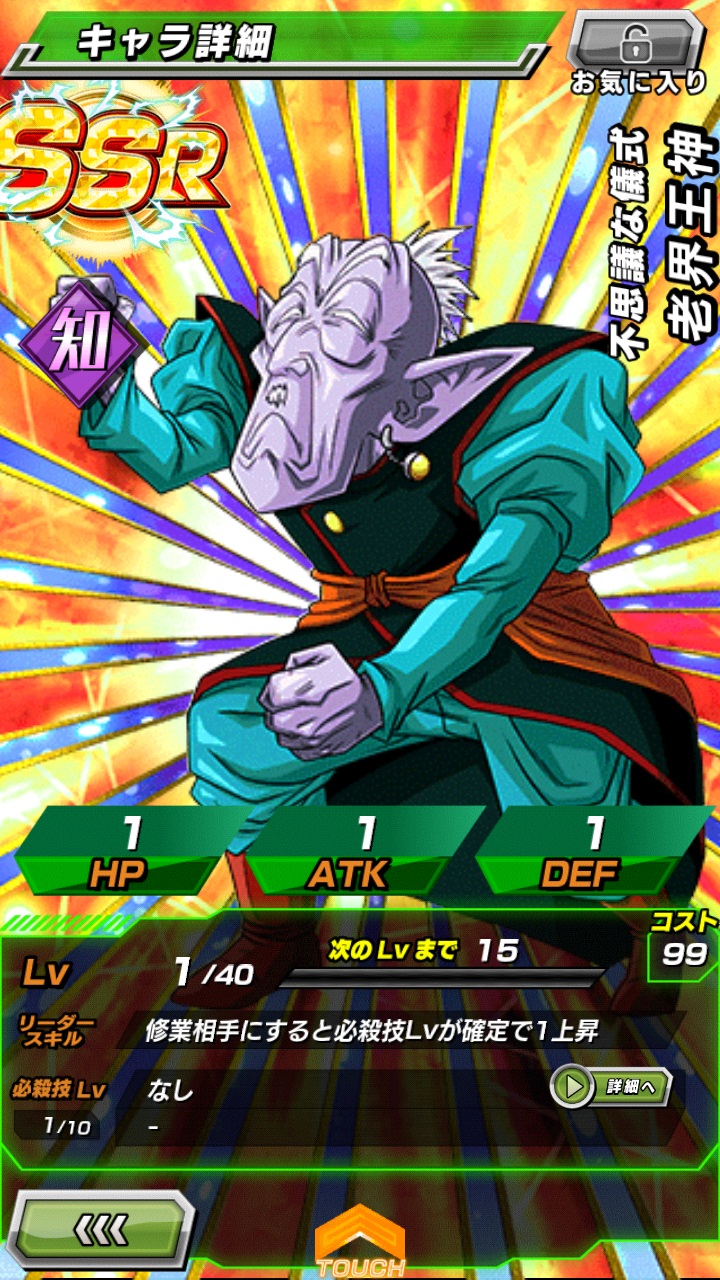
Task: Go back with the arrow button
Action: point(102,1228)
